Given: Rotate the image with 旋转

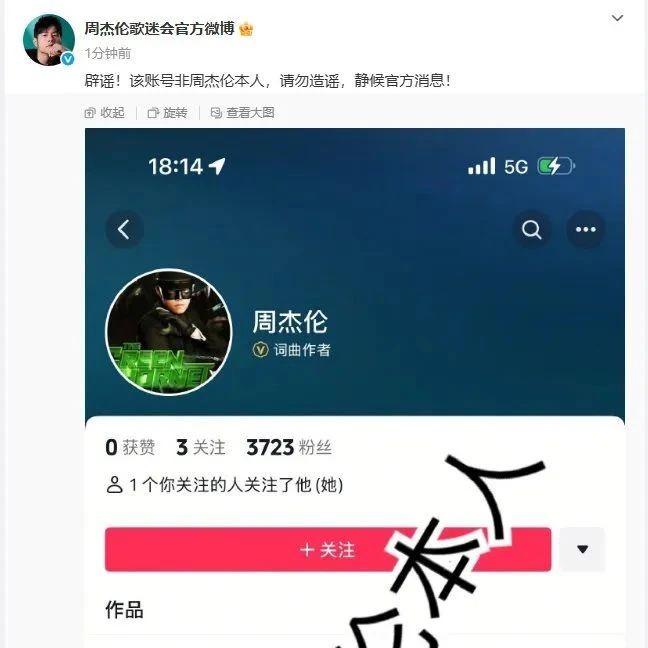Looking at the screenshot, I should [x=167, y=113].
